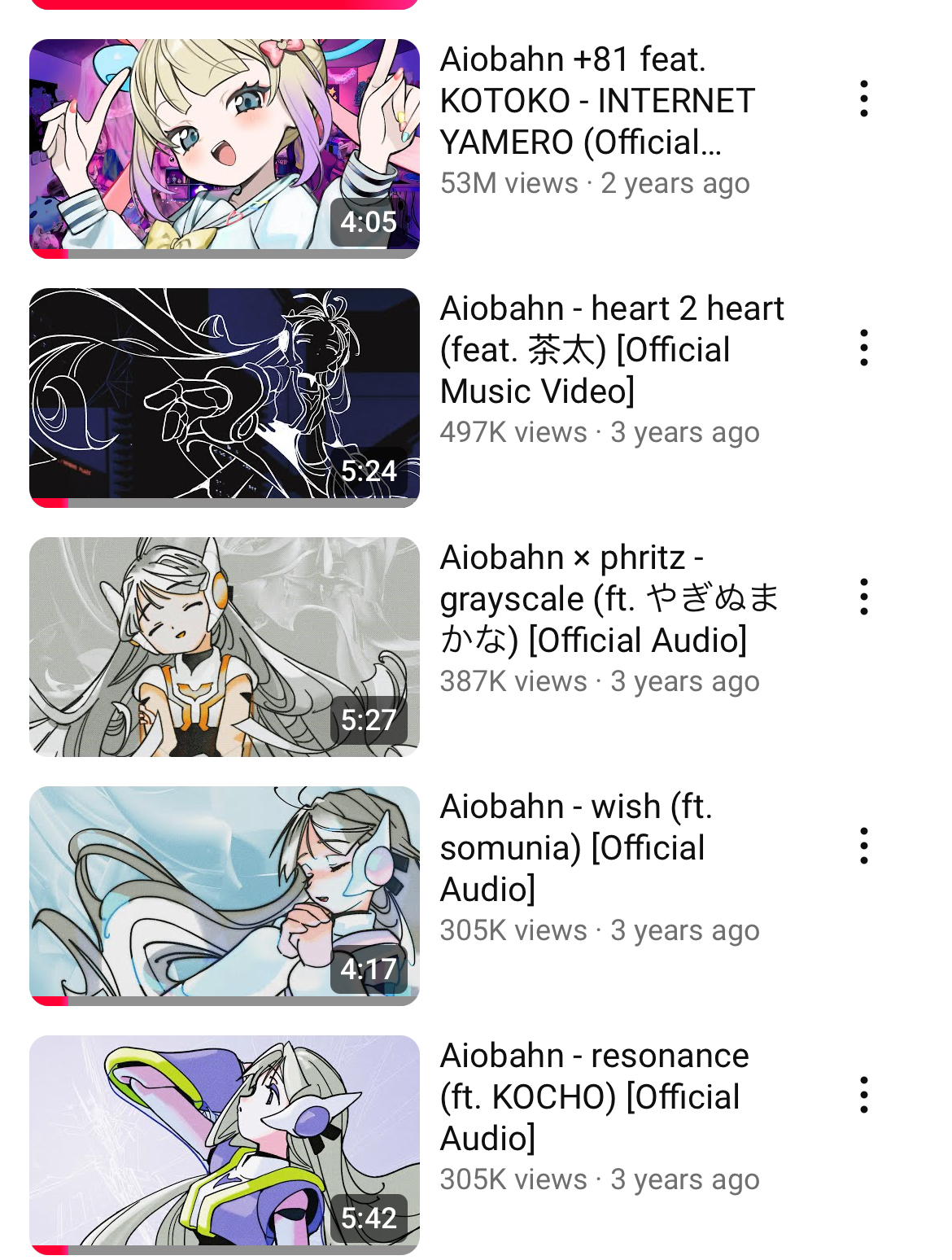Play resonance ft. KOCHO video
Viewport: 952px width, 1260px height.
tap(224, 1144)
